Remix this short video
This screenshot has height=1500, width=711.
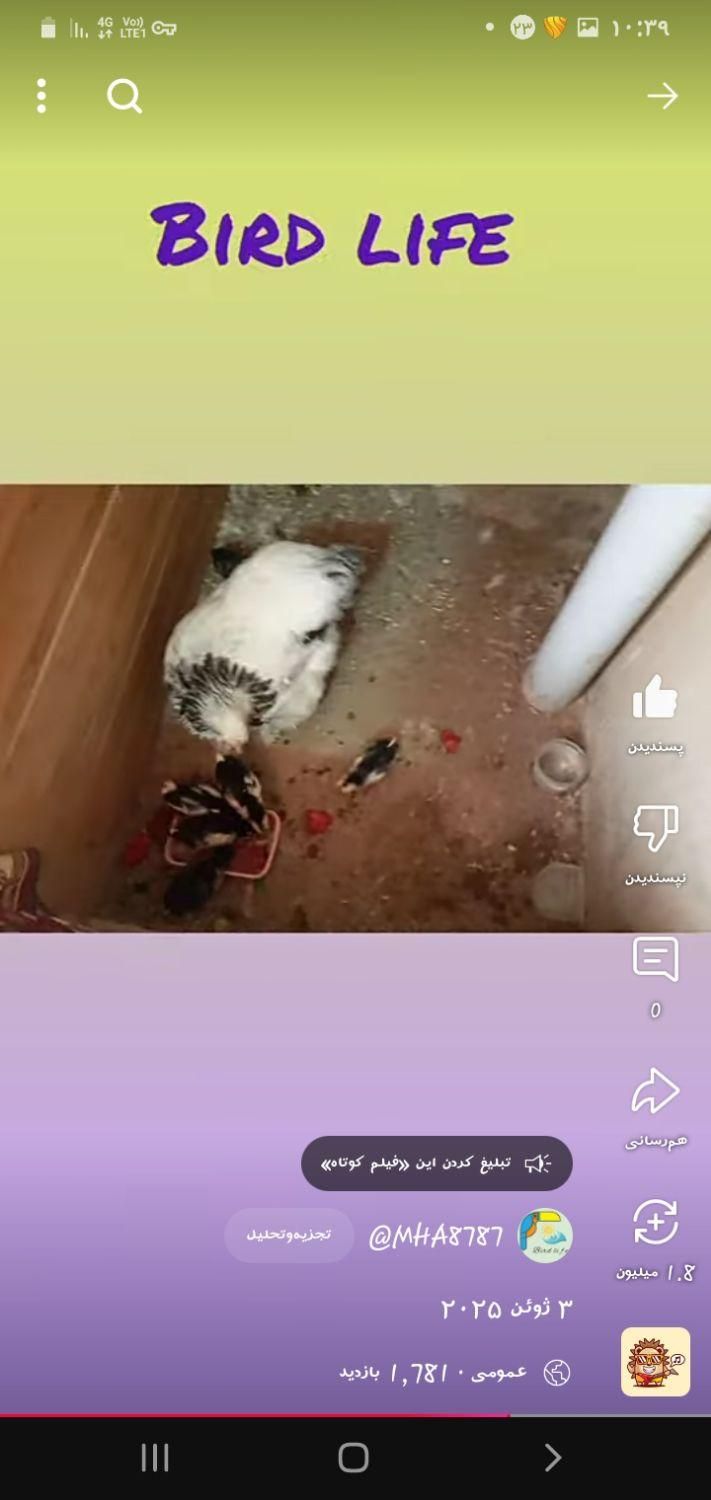(655, 1222)
